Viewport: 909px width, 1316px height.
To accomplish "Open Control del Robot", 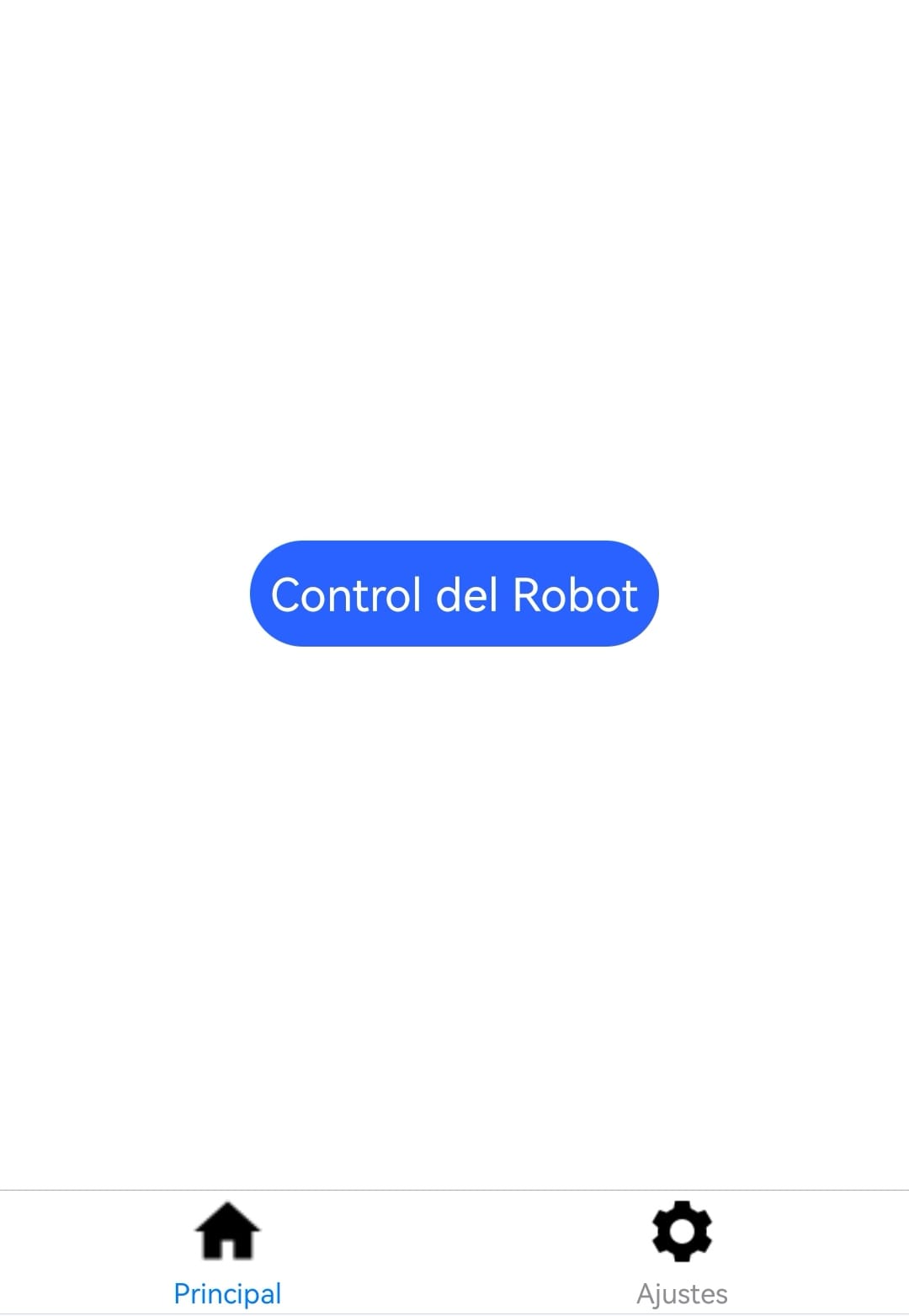I will (454, 594).
